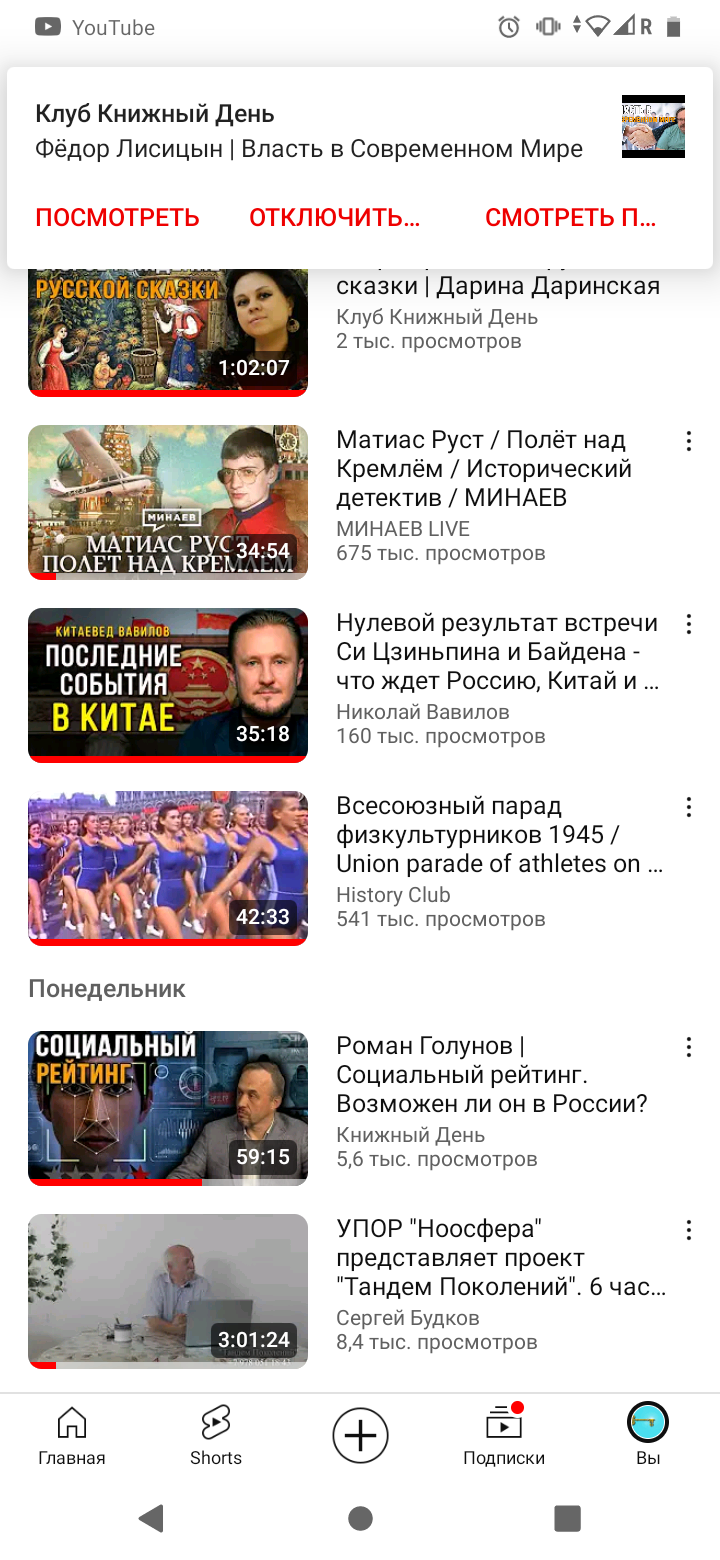Open options for the History Club video
This screenshot has width=720, height=1560.
[x=688, y=807]
